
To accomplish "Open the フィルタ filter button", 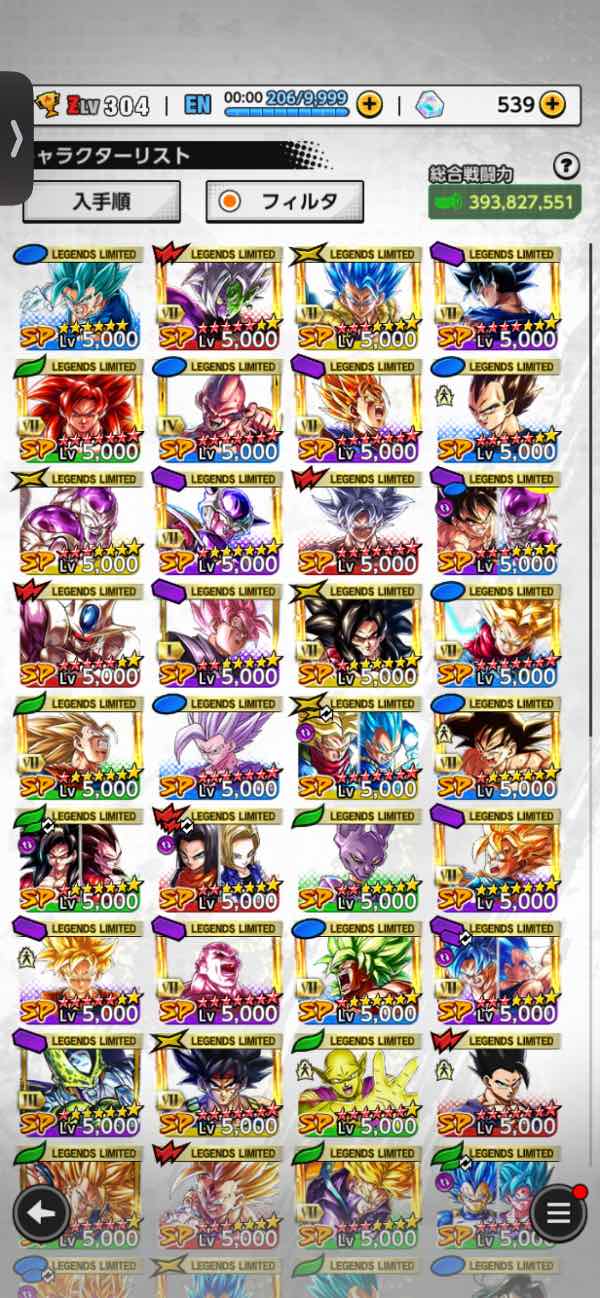I will click(285, 201).
